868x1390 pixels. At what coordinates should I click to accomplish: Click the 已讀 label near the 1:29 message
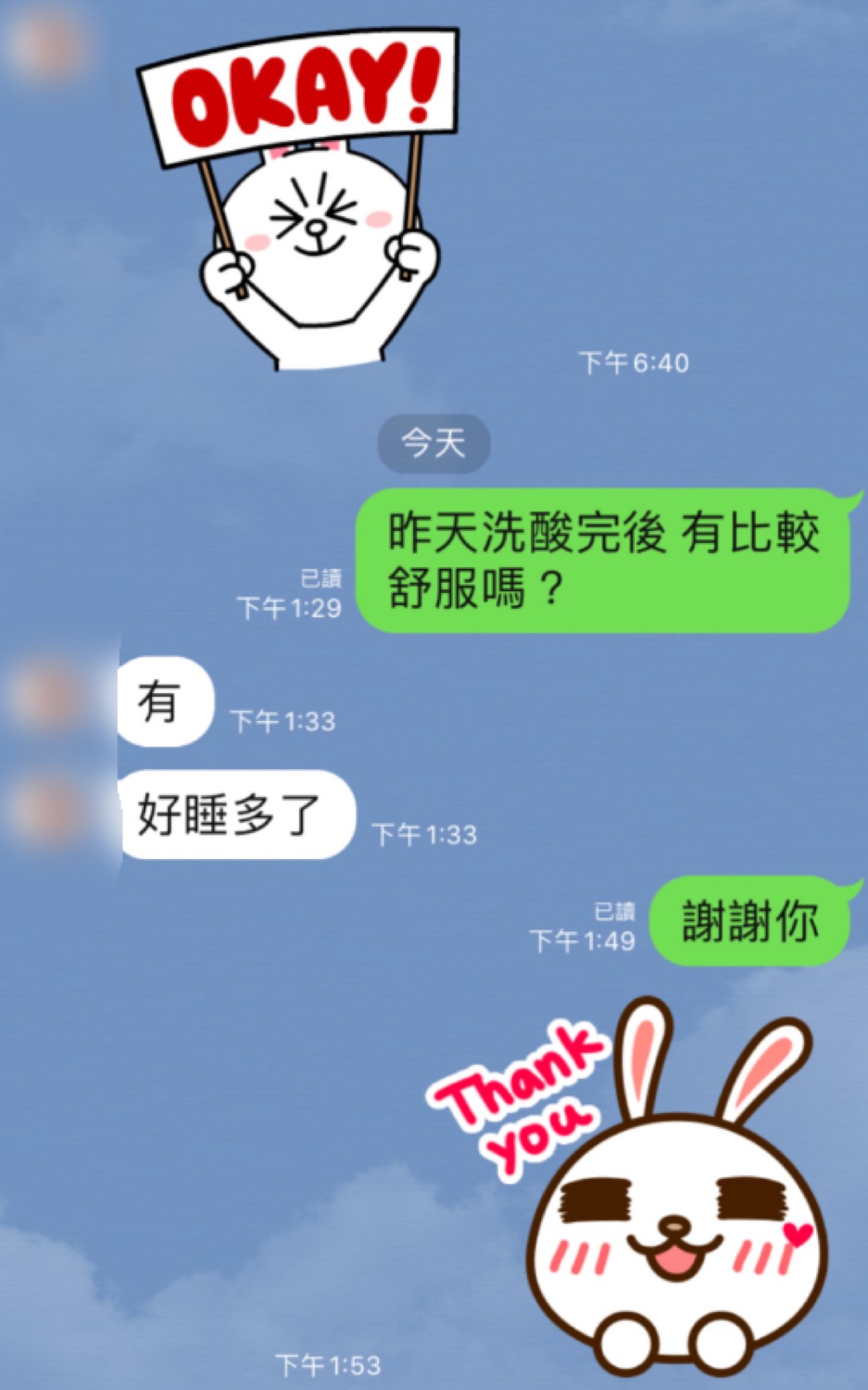321,579
